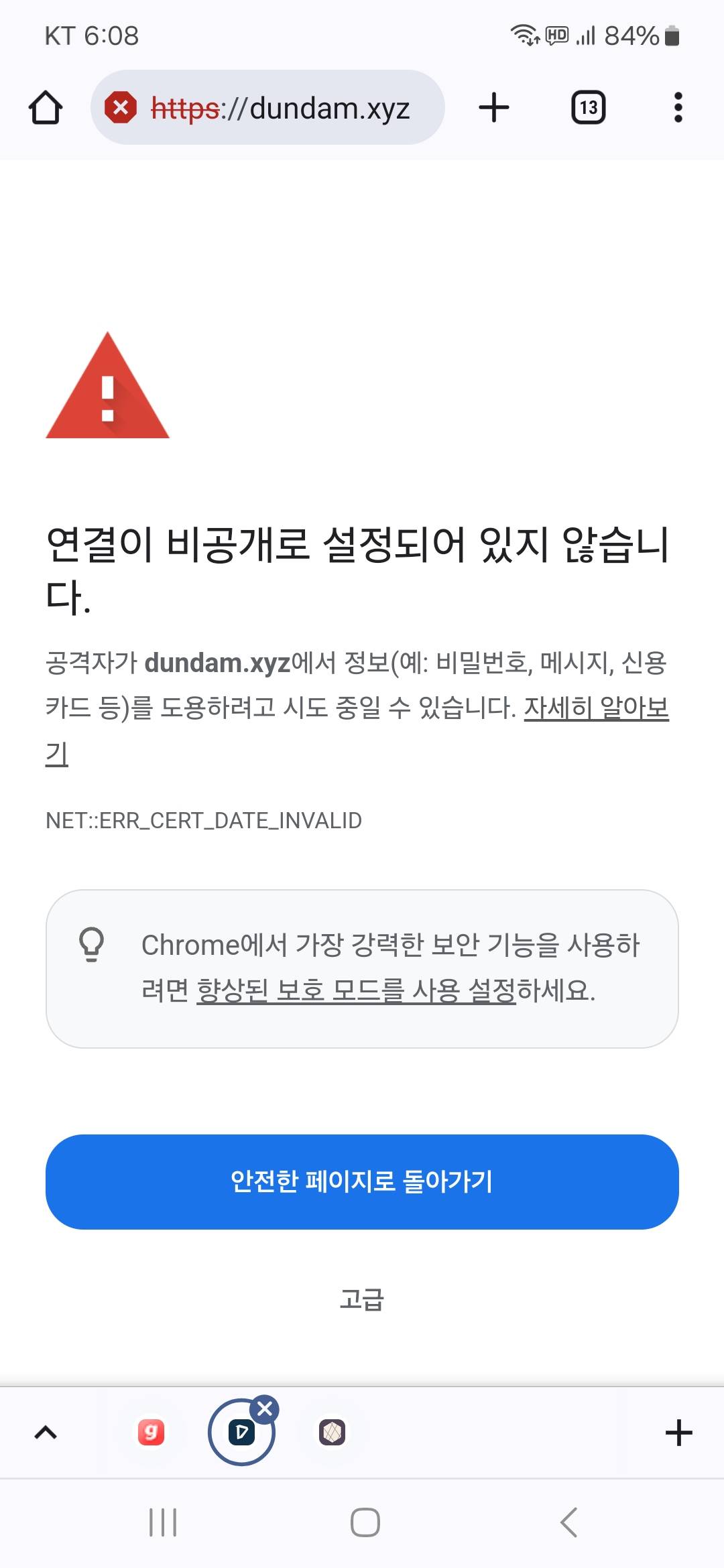View site security info via red warning icon
This screenshot has width=724, height=1568.
[121, 108]
